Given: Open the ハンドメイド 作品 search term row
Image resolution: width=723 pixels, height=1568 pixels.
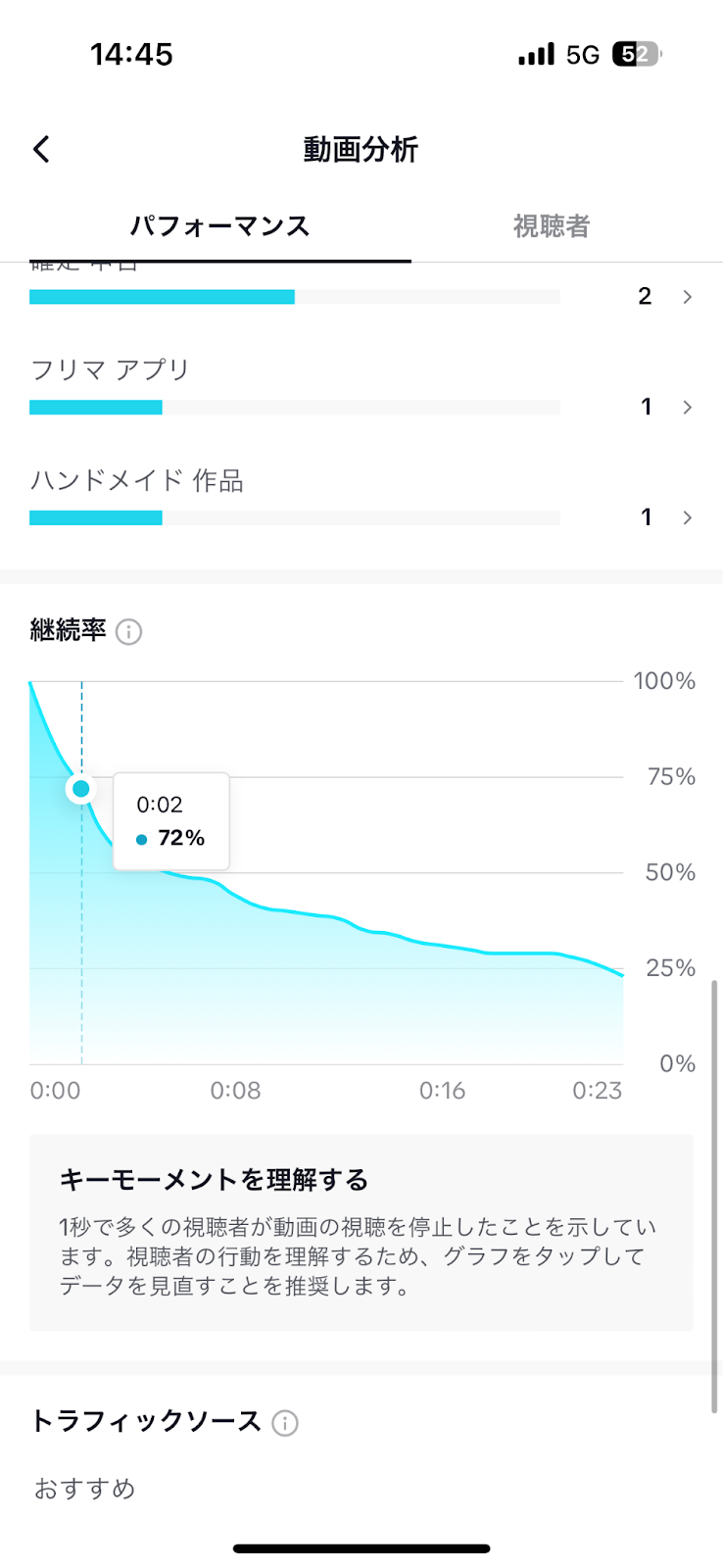Looking at the screenshot, I should click(x=361, y=499).
